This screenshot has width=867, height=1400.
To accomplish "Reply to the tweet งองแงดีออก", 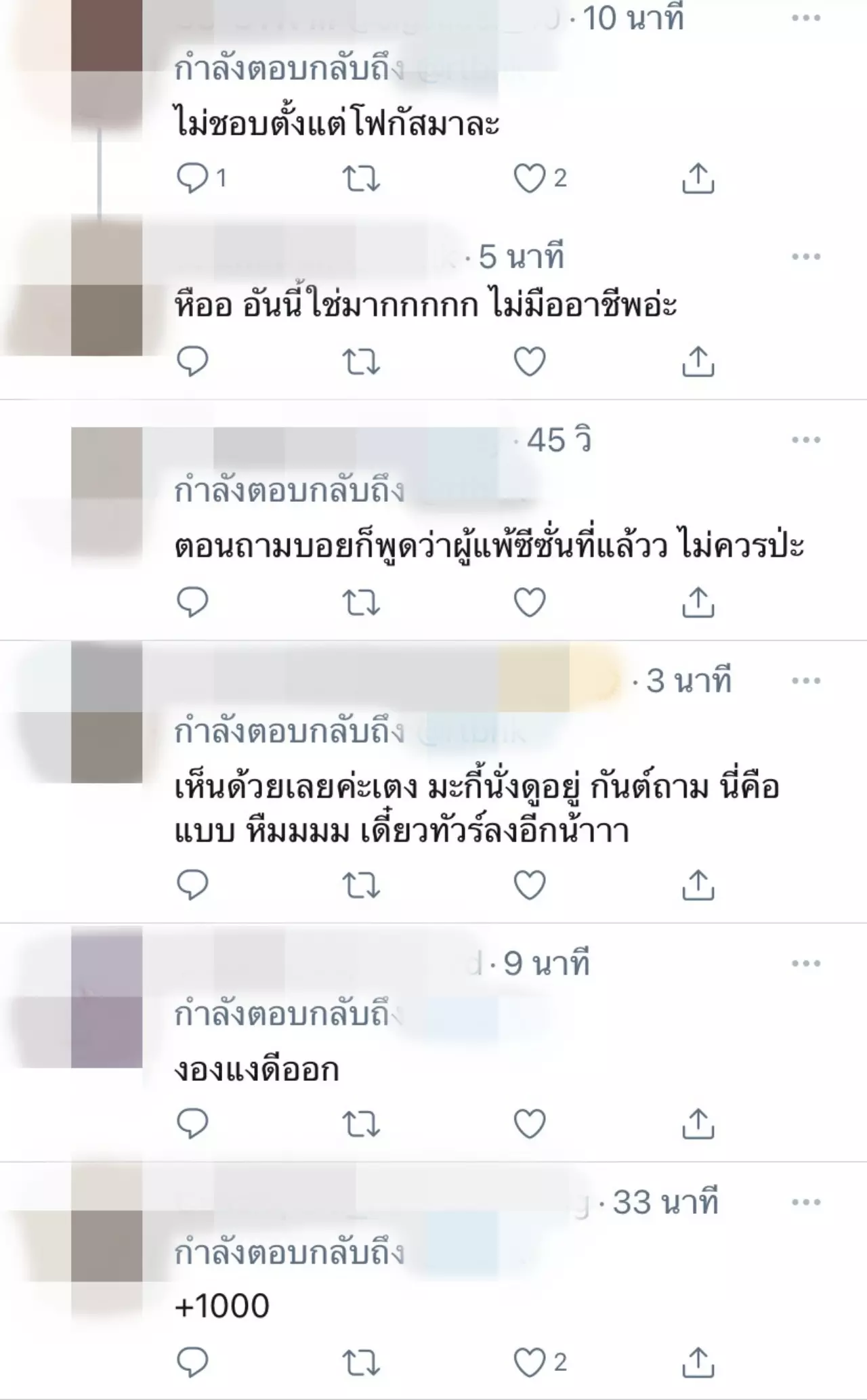I will pyautogui.click(x=192, y=1125).
